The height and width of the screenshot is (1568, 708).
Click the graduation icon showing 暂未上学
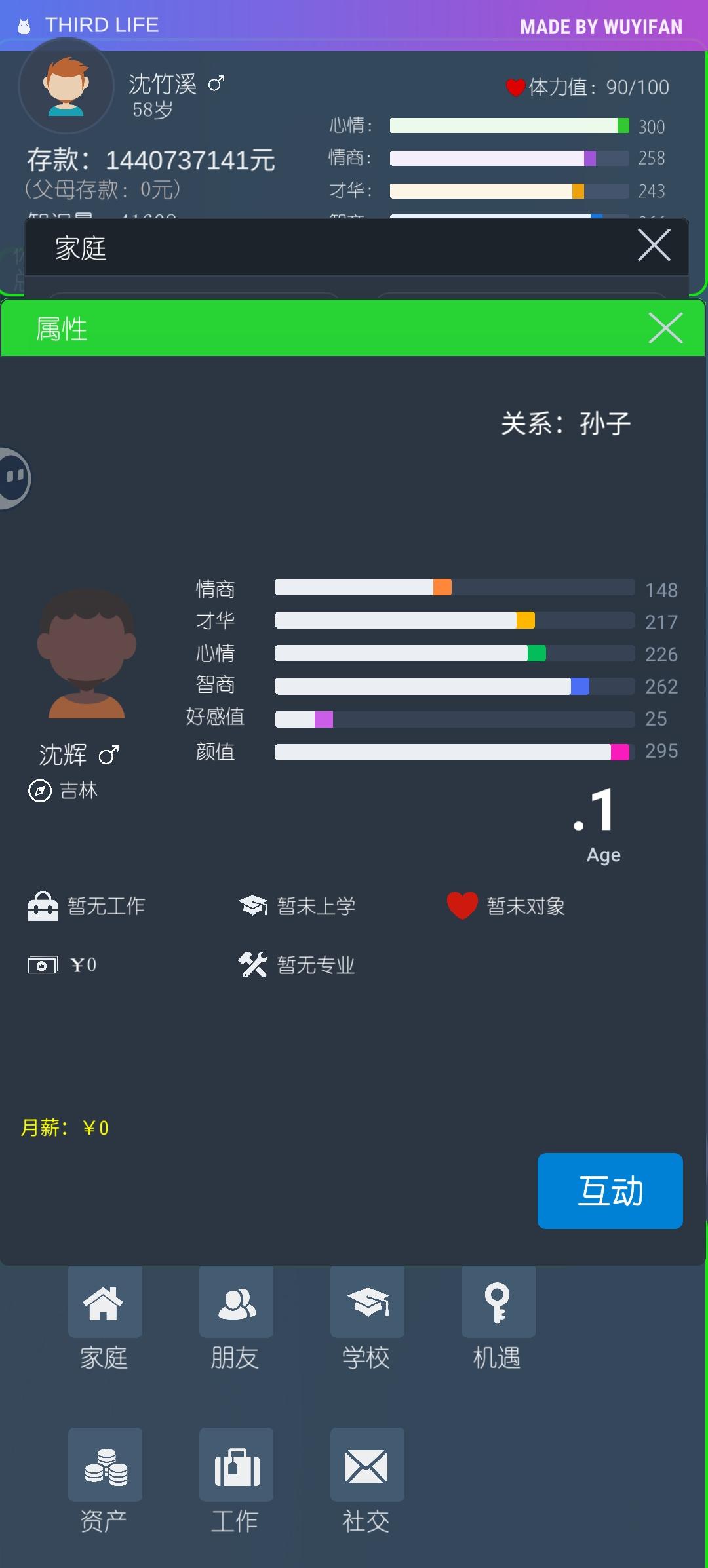(x=254, y=905)
